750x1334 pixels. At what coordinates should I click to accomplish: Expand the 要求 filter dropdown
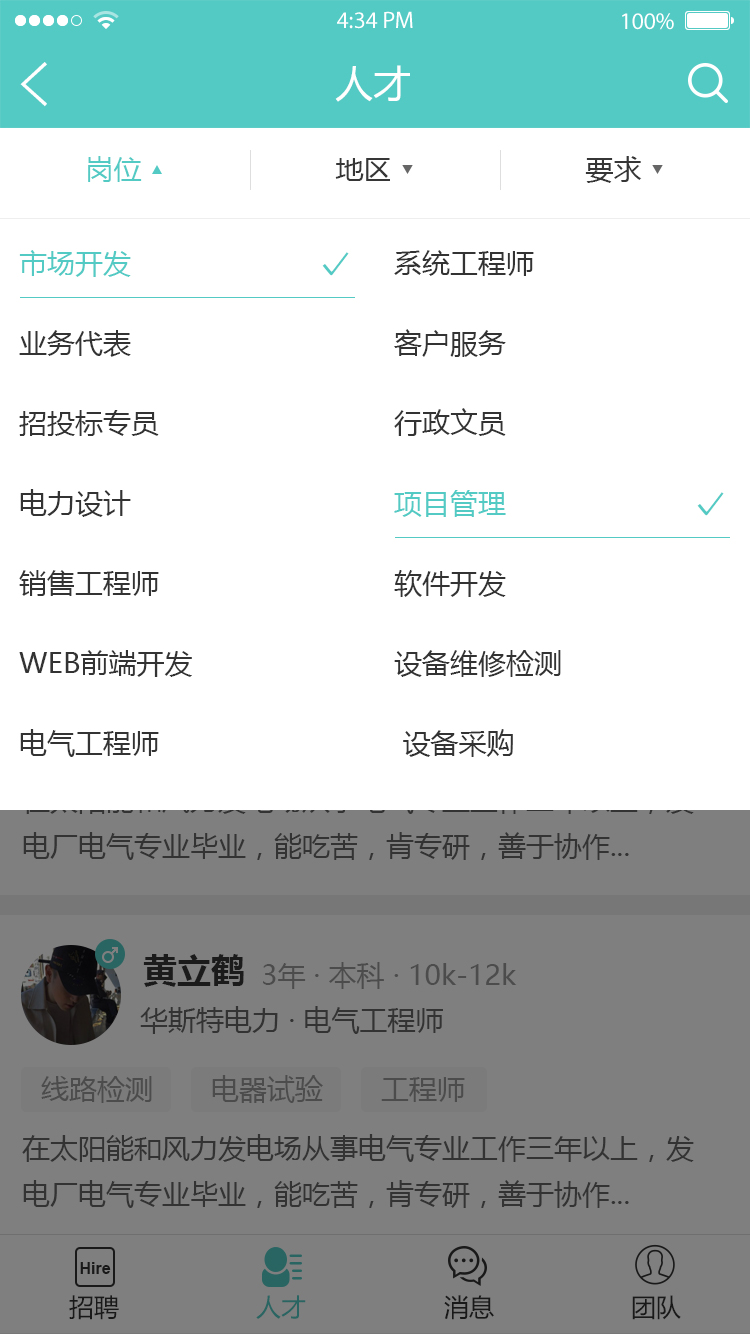pyautogui.click(x=624, y=170)
